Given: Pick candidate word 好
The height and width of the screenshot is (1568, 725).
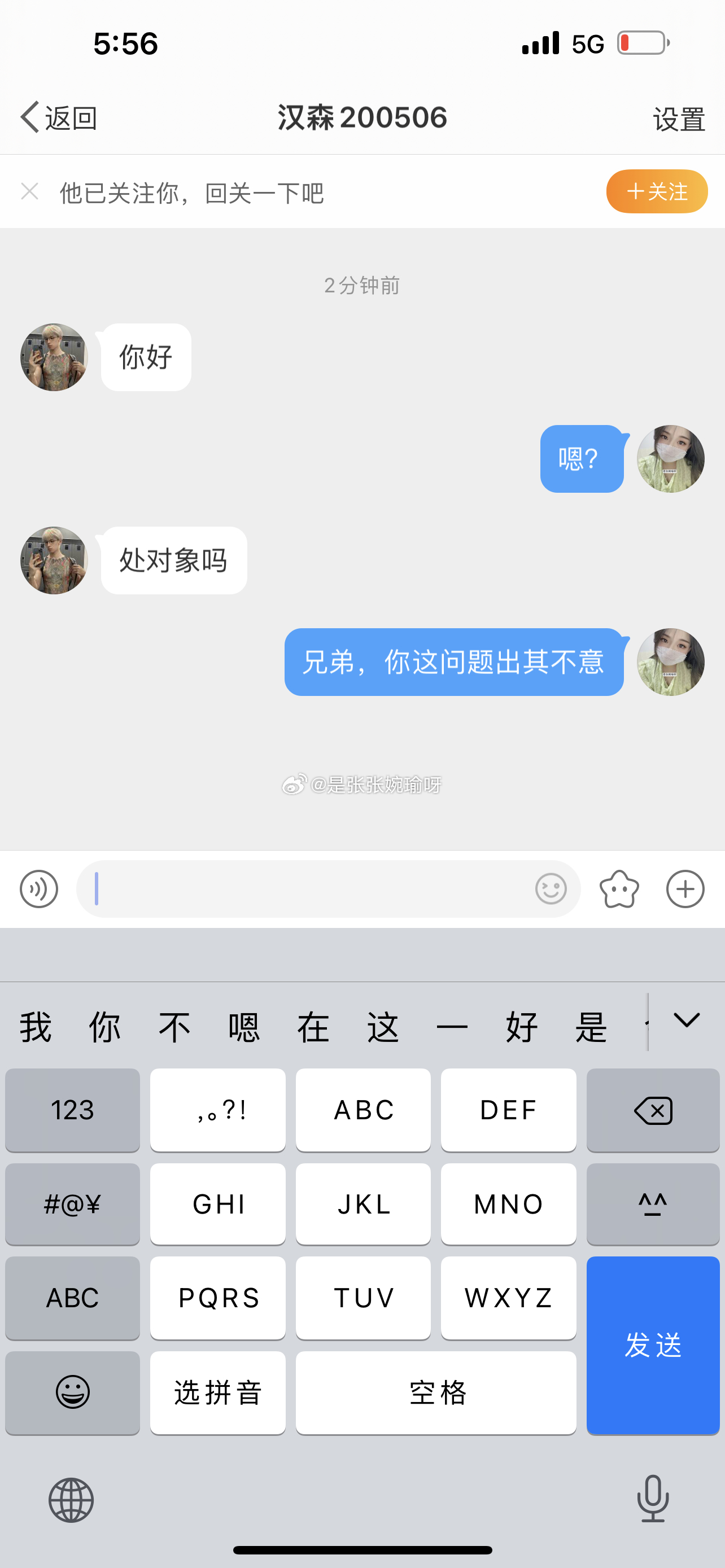Looking at the screenshot, I should pos(521,1027).
